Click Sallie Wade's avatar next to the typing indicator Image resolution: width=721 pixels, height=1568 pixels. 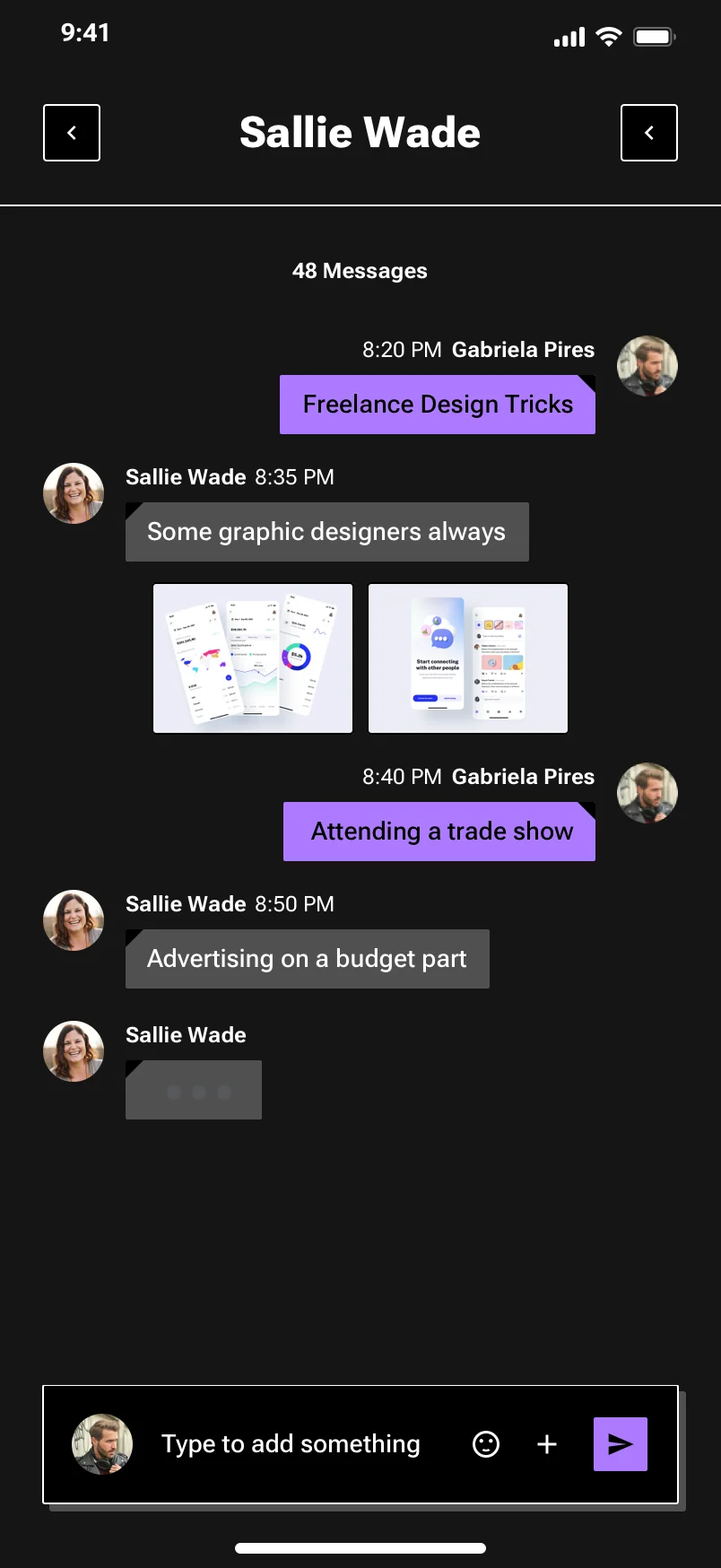tap(73, 1050)
